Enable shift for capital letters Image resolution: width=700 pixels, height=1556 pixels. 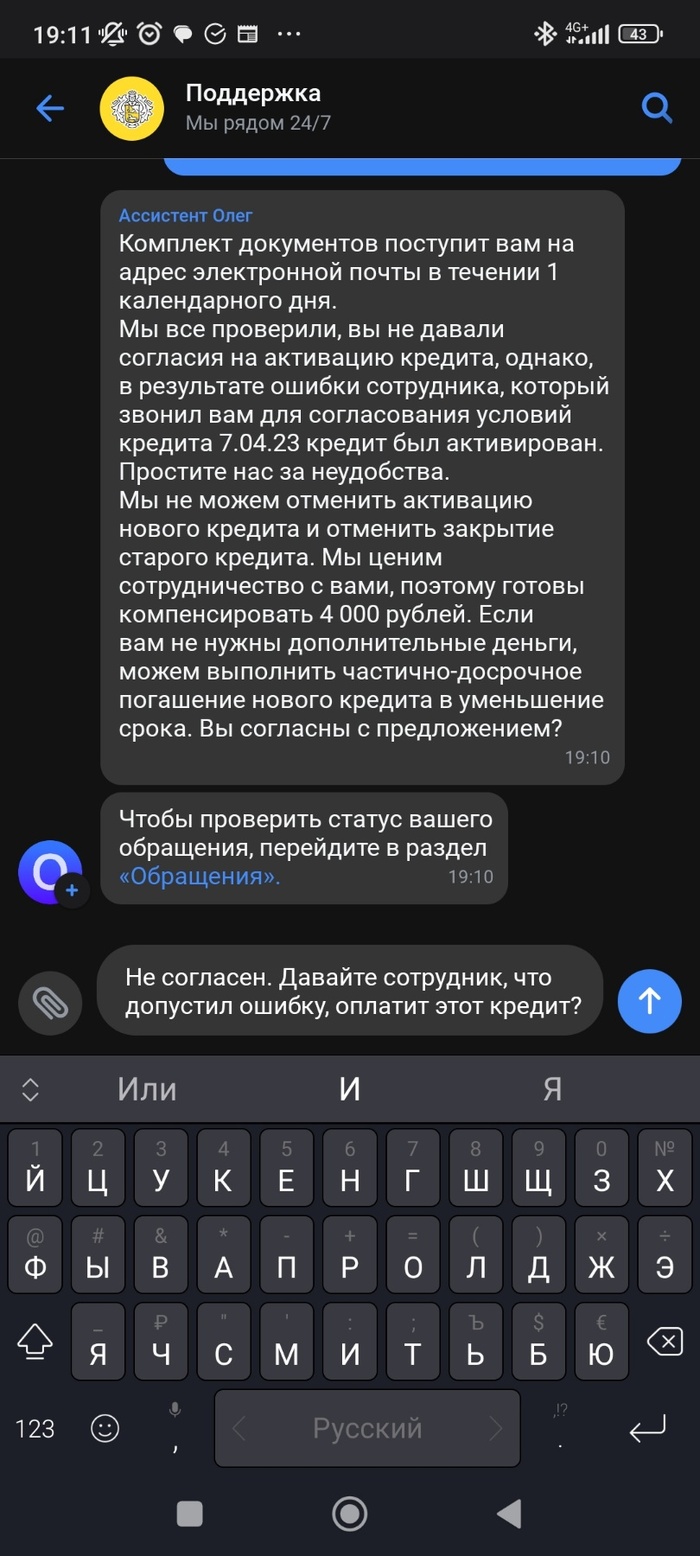click(35, 1342)
